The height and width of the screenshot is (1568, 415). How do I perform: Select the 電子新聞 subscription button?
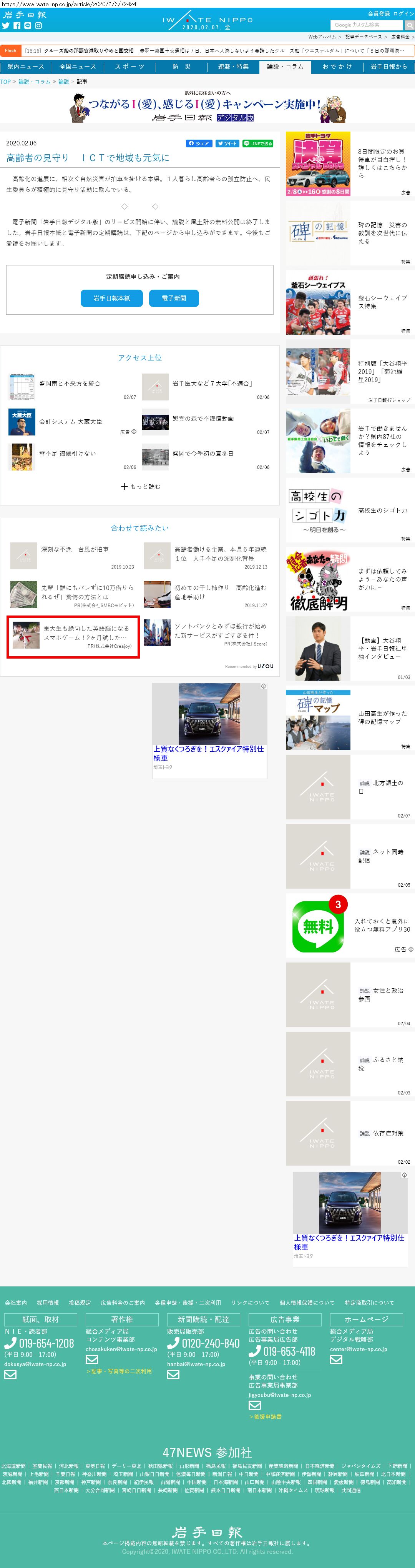click(x=174, y=298)
